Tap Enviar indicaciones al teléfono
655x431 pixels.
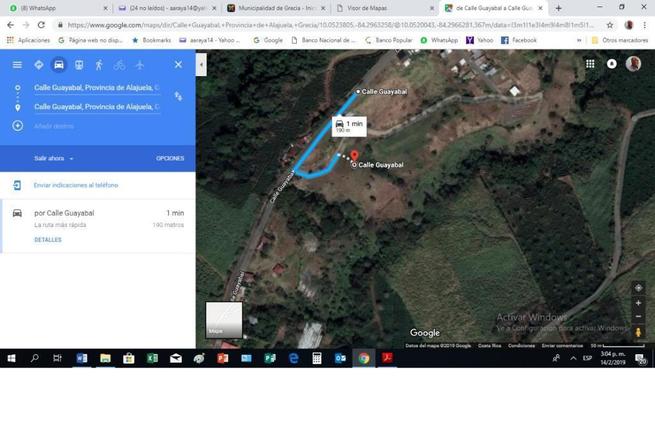pos(75,185)
